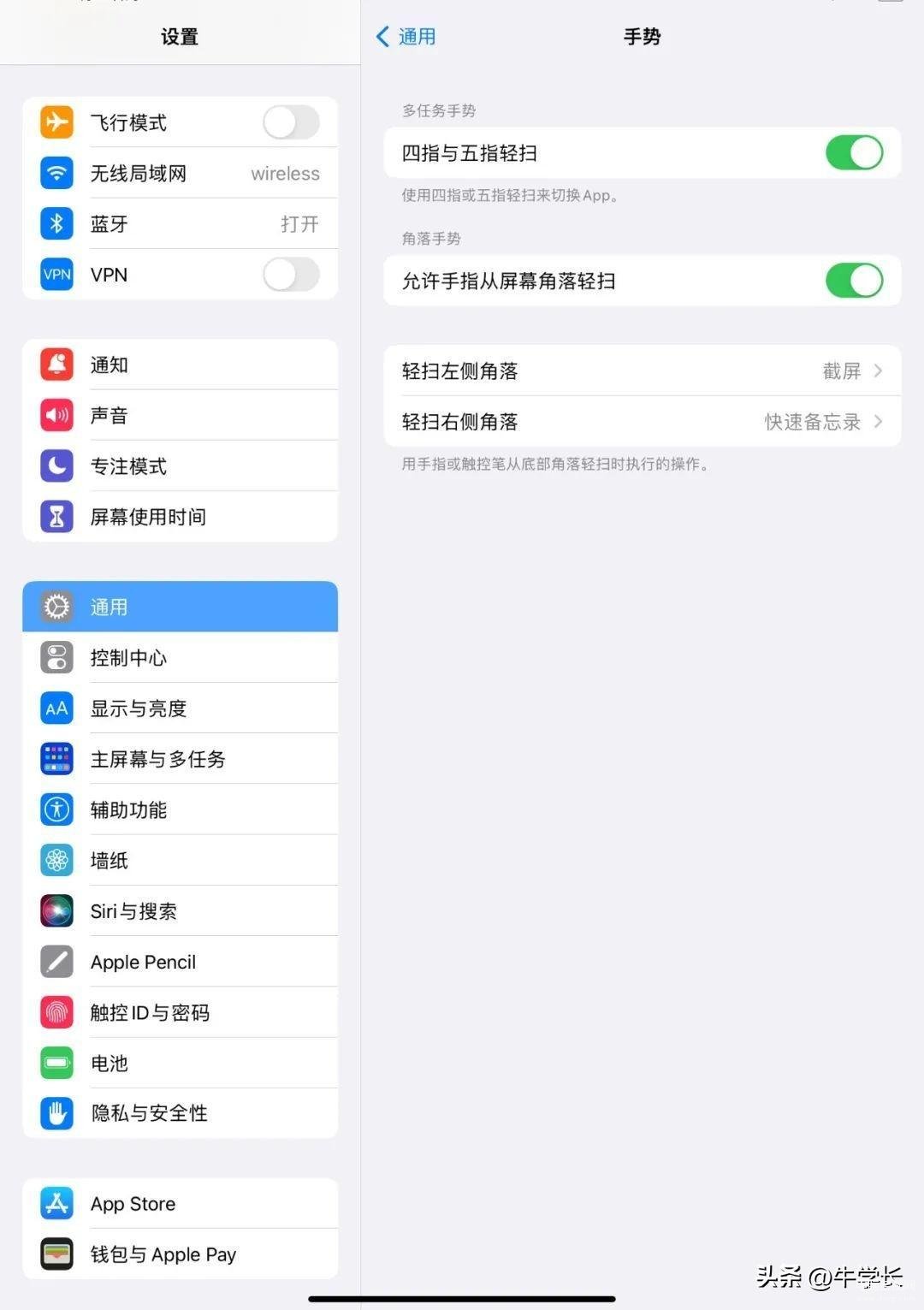Open 声音 settings
The width and height of the screenshot is (924, 1310).
tap(180, 416)
